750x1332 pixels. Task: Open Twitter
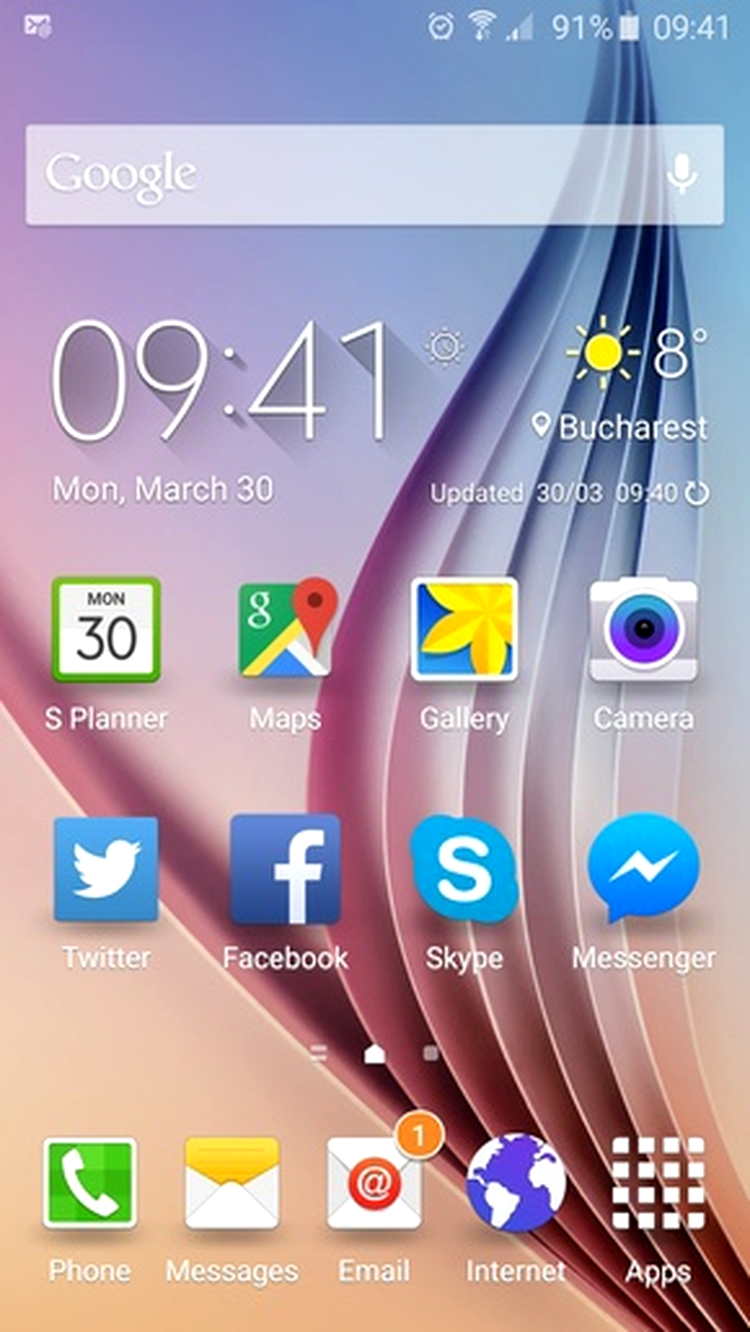(106, 870)
